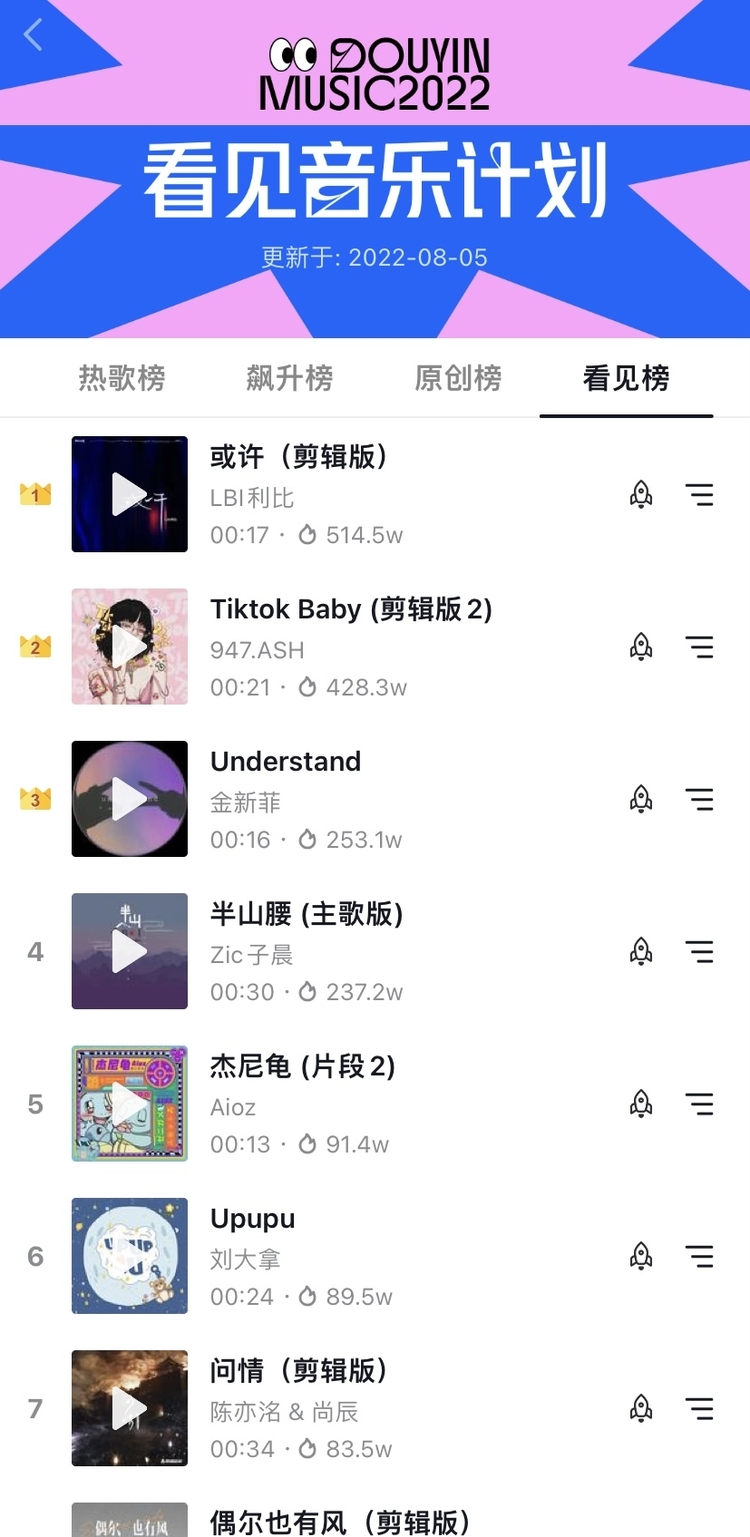This screenshot has height=1537, width=750.
Task: Play Upupu by 刘大拿
Action: 130,1256
